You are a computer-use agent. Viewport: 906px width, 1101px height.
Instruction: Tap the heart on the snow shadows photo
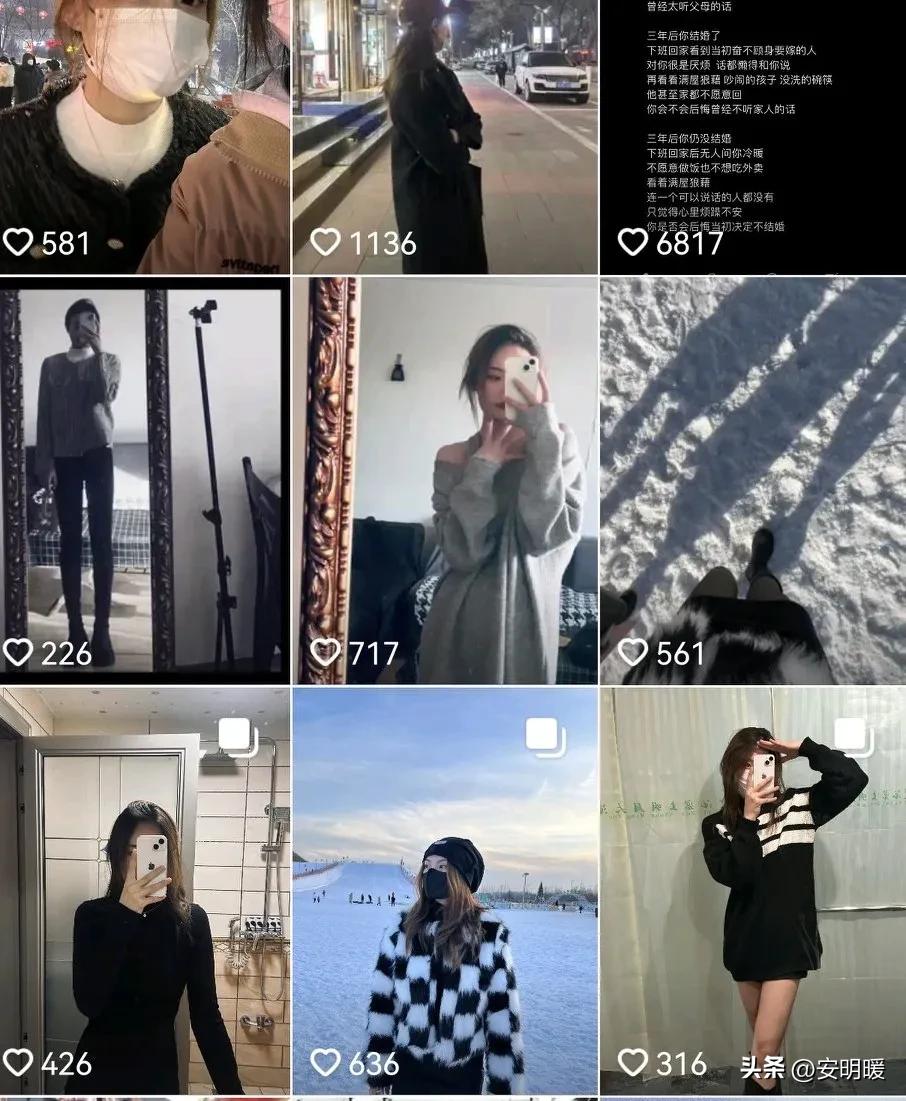[x=633, y=650]
